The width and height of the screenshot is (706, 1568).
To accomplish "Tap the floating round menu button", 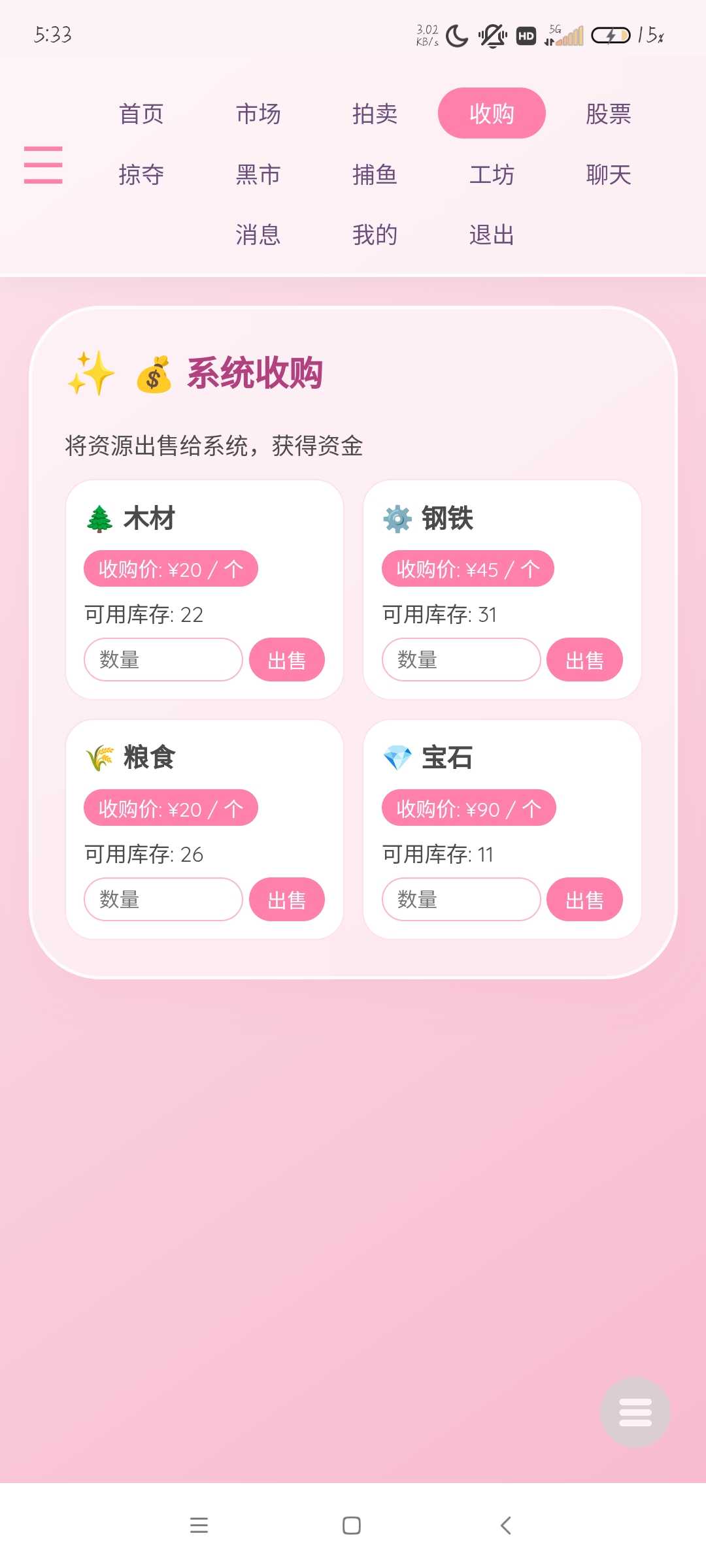I will (635, 1413).
